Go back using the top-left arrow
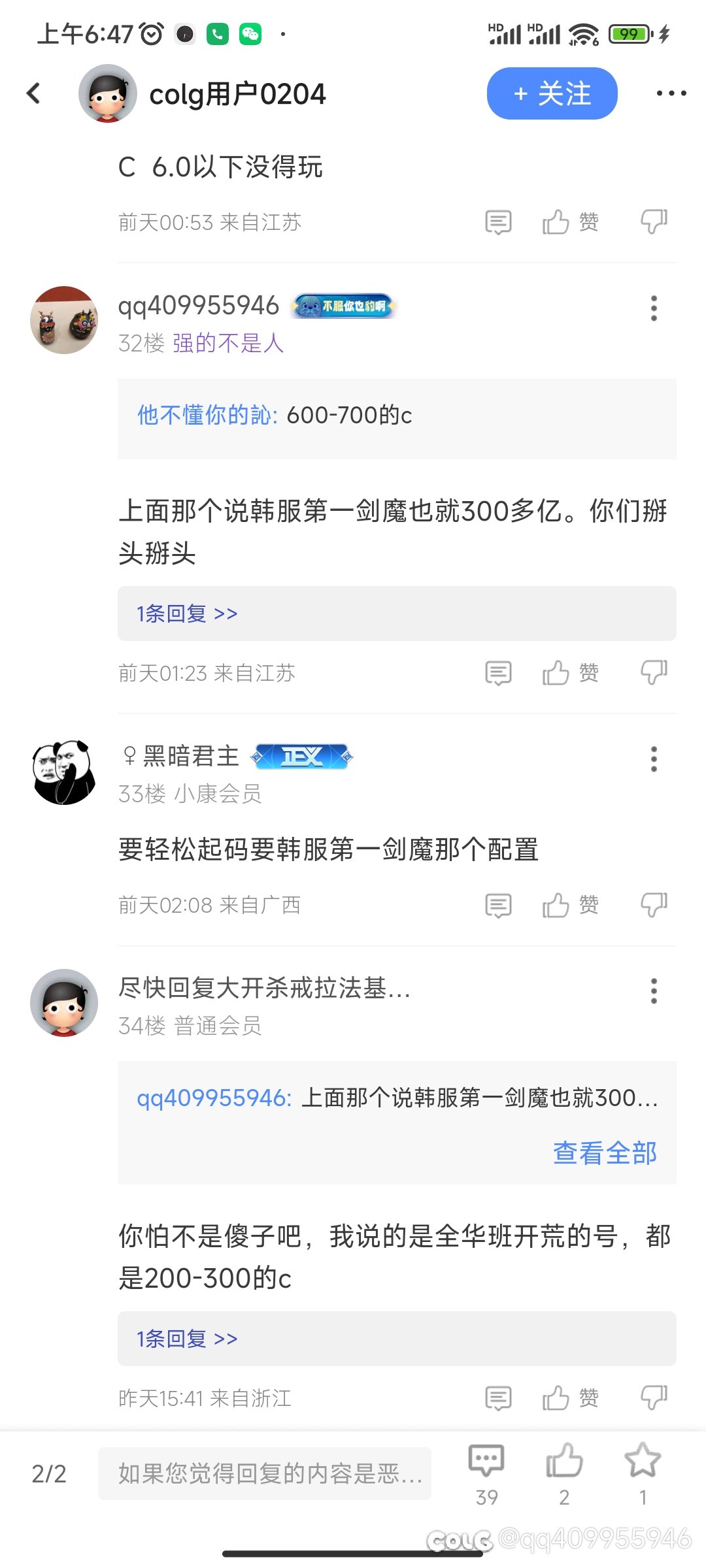 point(33,93)
